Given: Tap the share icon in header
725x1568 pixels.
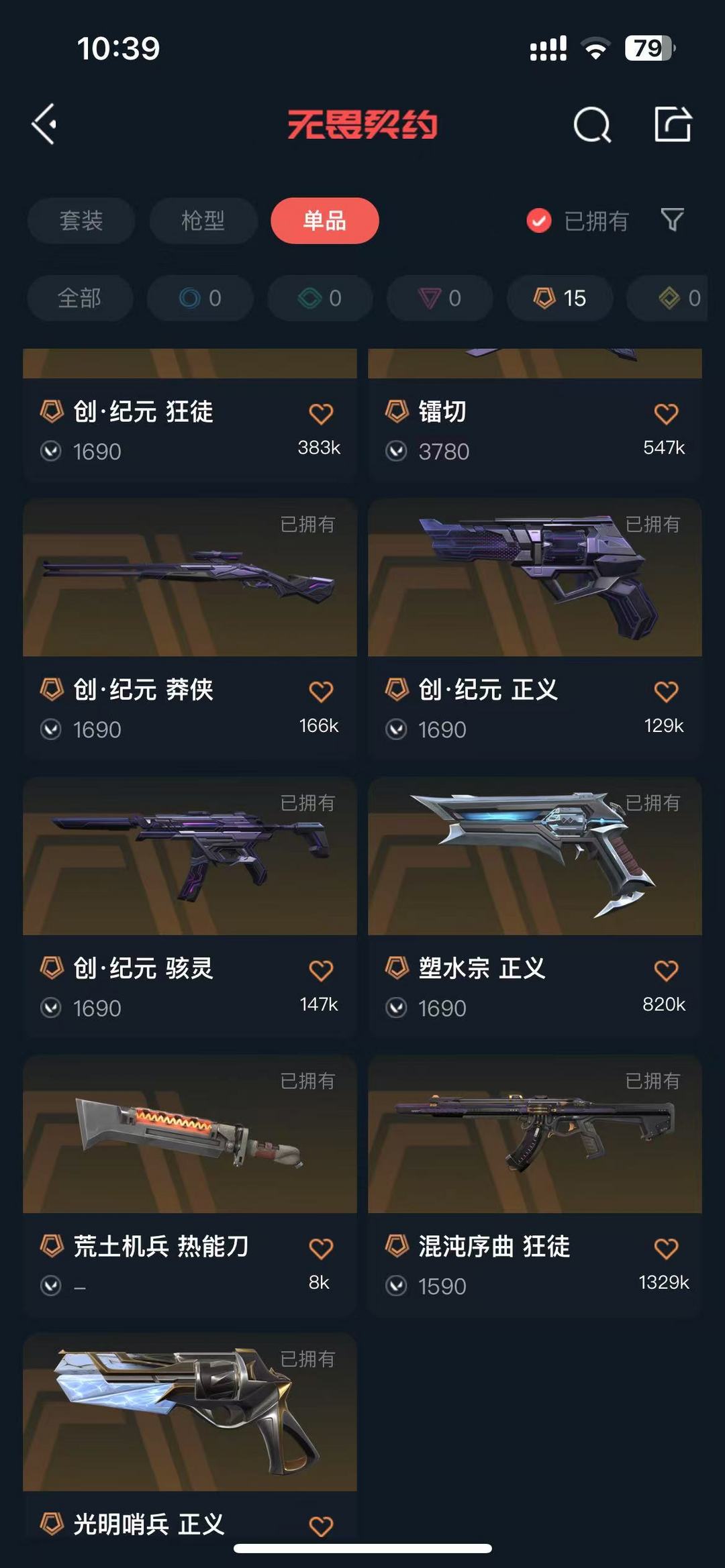Looking at the screenshot, I should coord(673,124).
